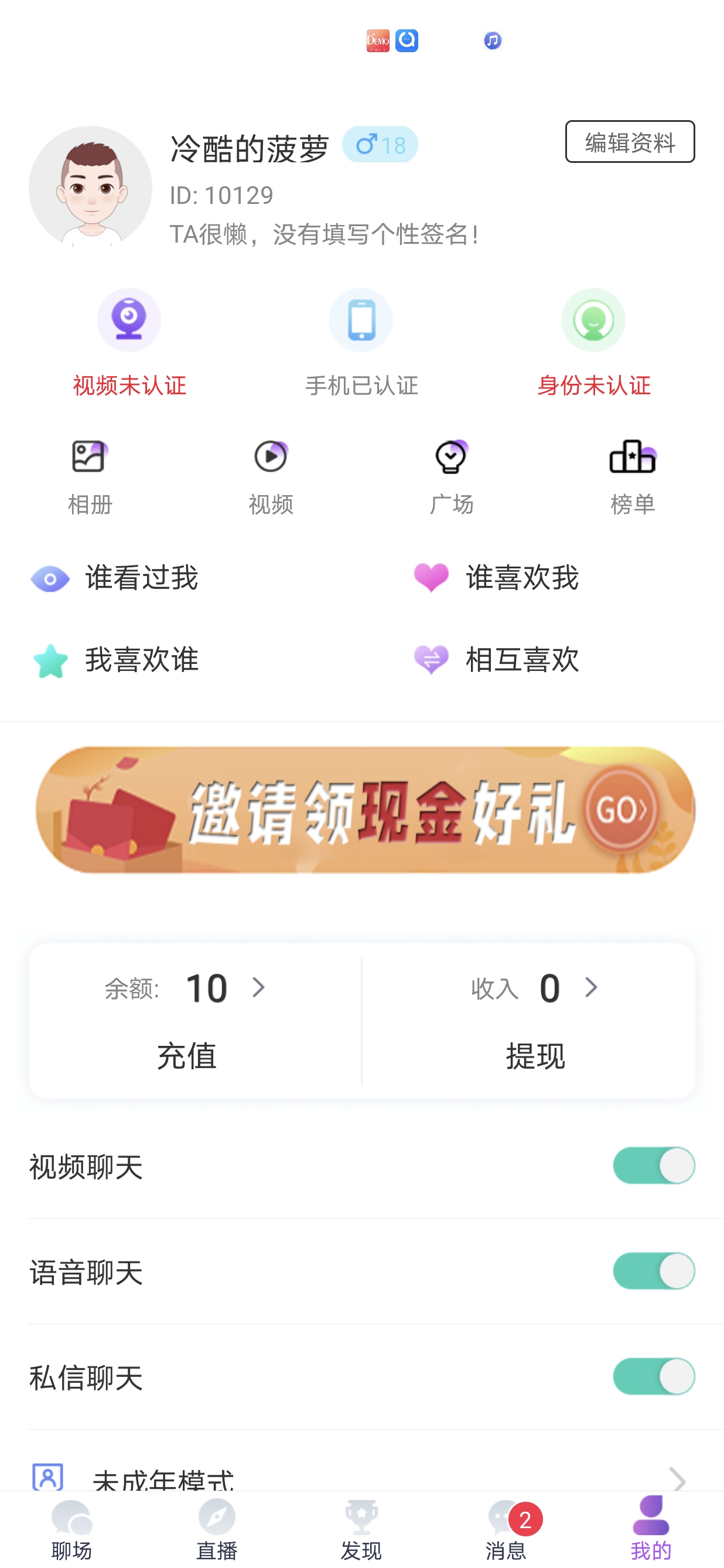Screen dimensions: 724x1568
Task: Disable the 视频聊天 switch
Action: (x=654, y=1165)
